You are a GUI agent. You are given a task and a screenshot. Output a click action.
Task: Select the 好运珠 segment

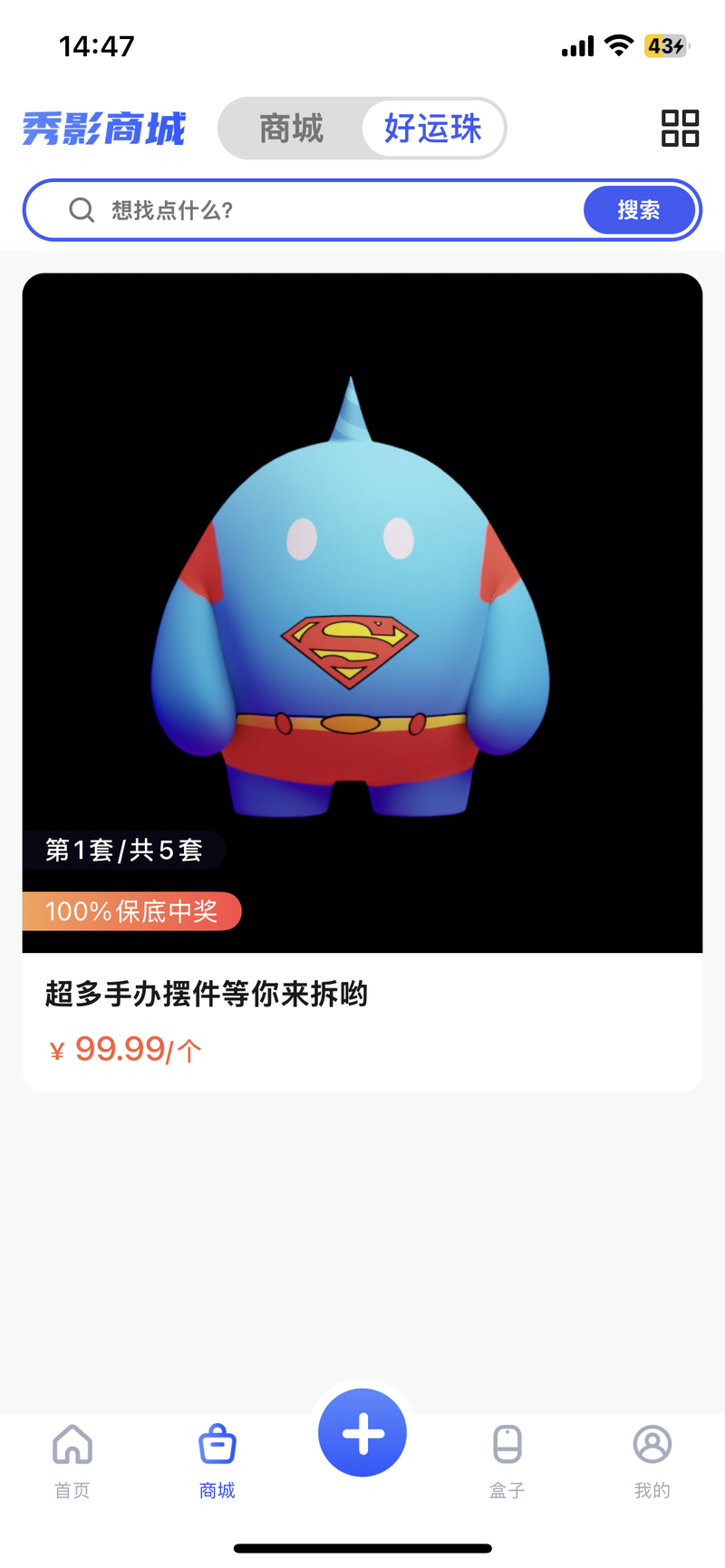coord(433,129)
